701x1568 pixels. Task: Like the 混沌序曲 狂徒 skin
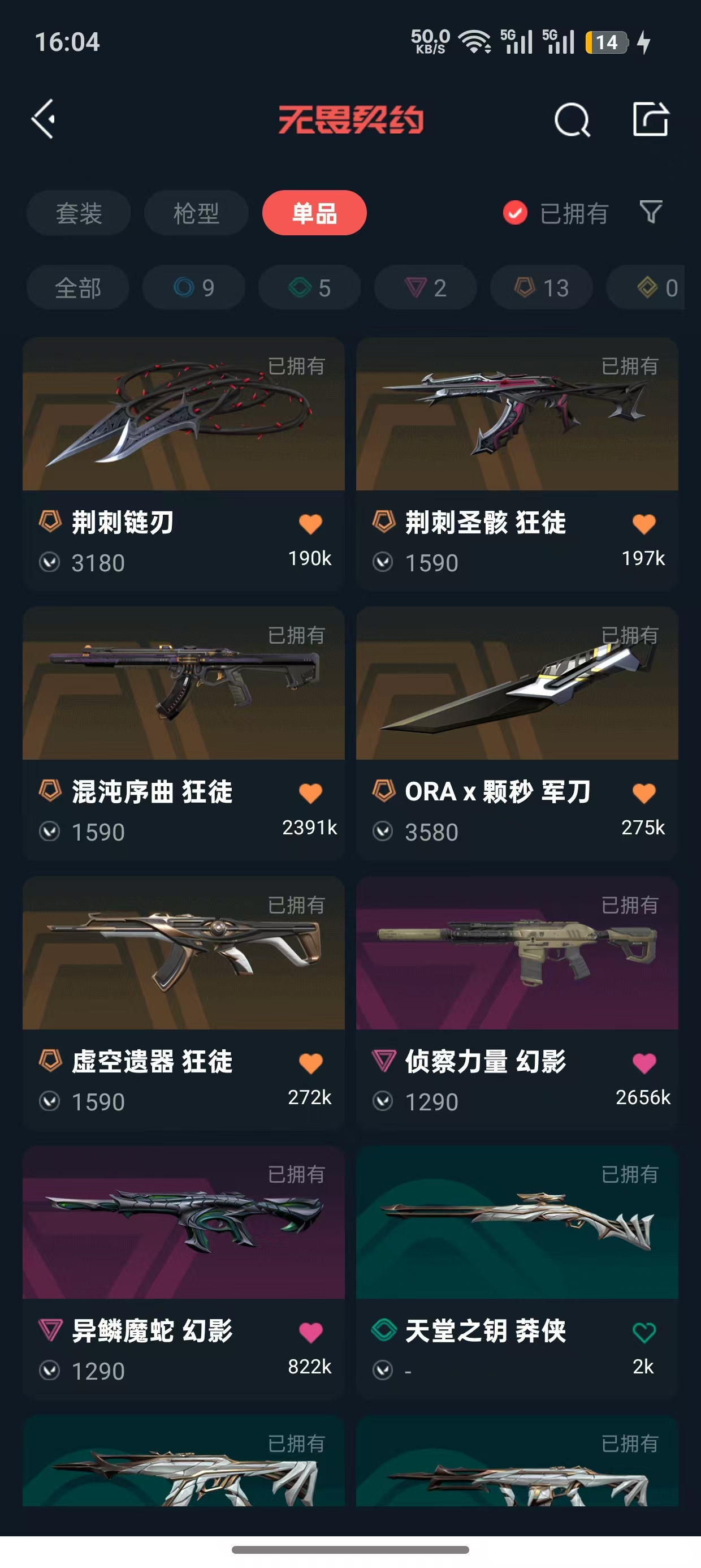click(310, 793)
